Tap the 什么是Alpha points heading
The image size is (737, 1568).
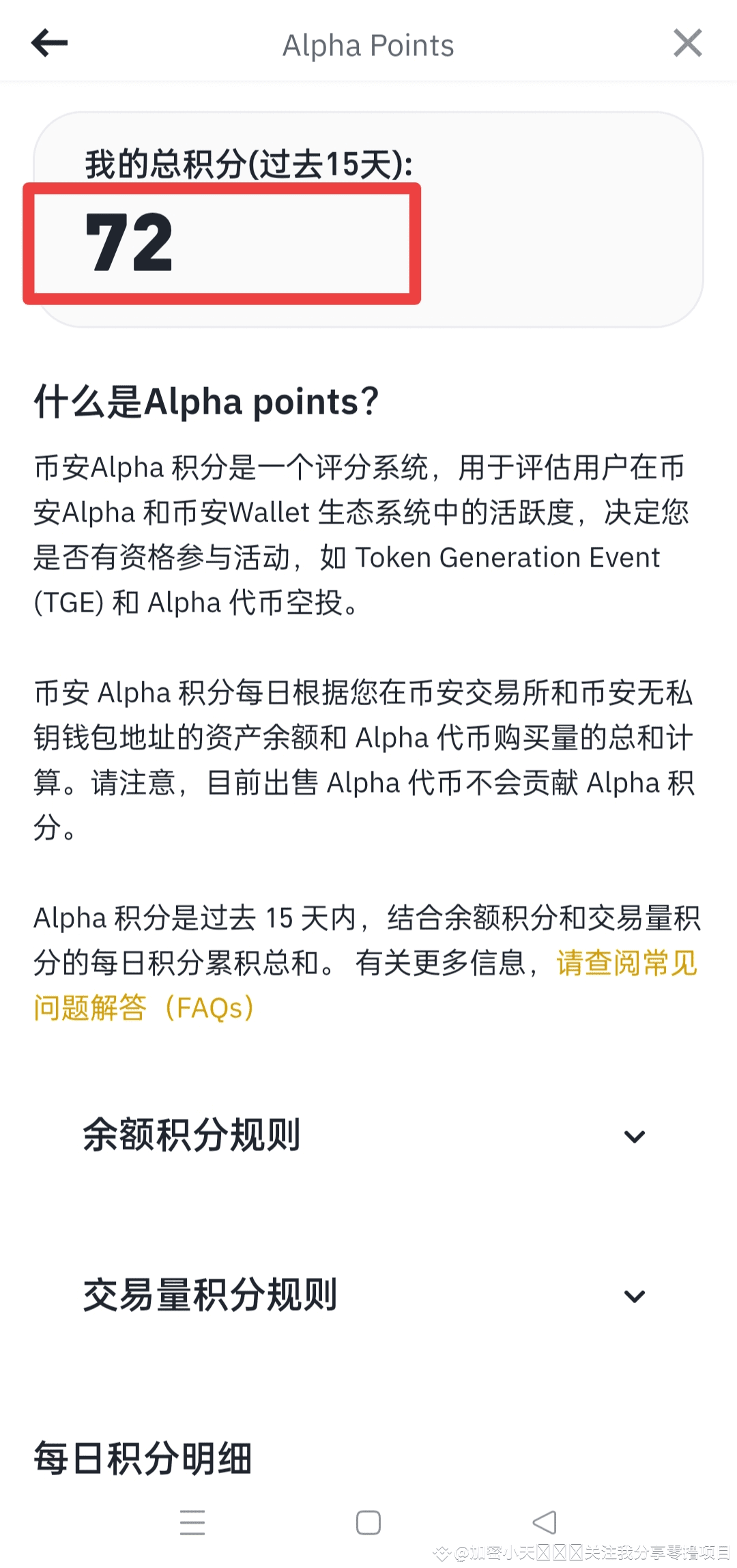(206, 401)
